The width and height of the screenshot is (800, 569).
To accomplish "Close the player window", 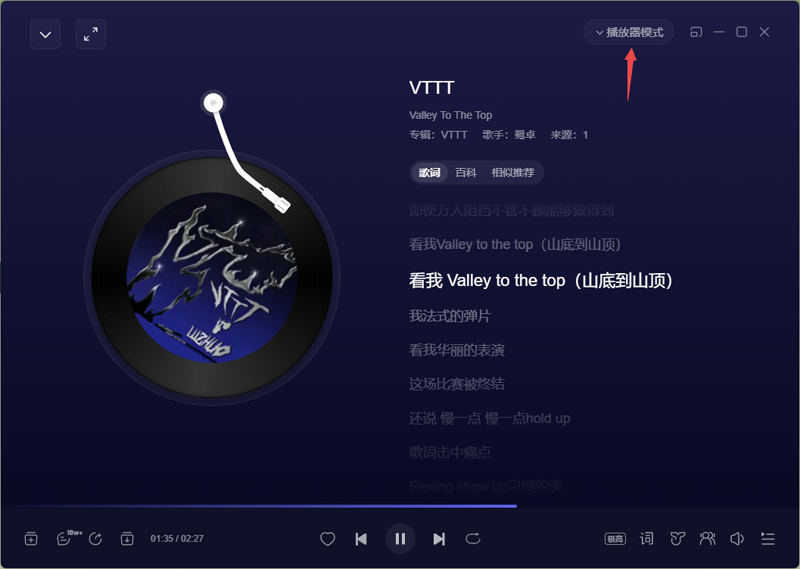I will (764, 32).
